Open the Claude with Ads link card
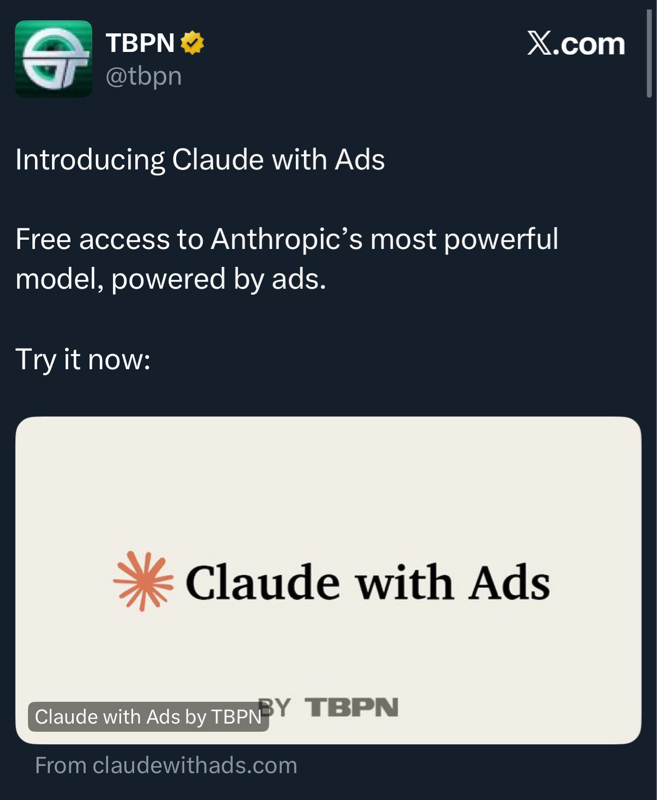 pyautogui.click(x=328, y=580)
